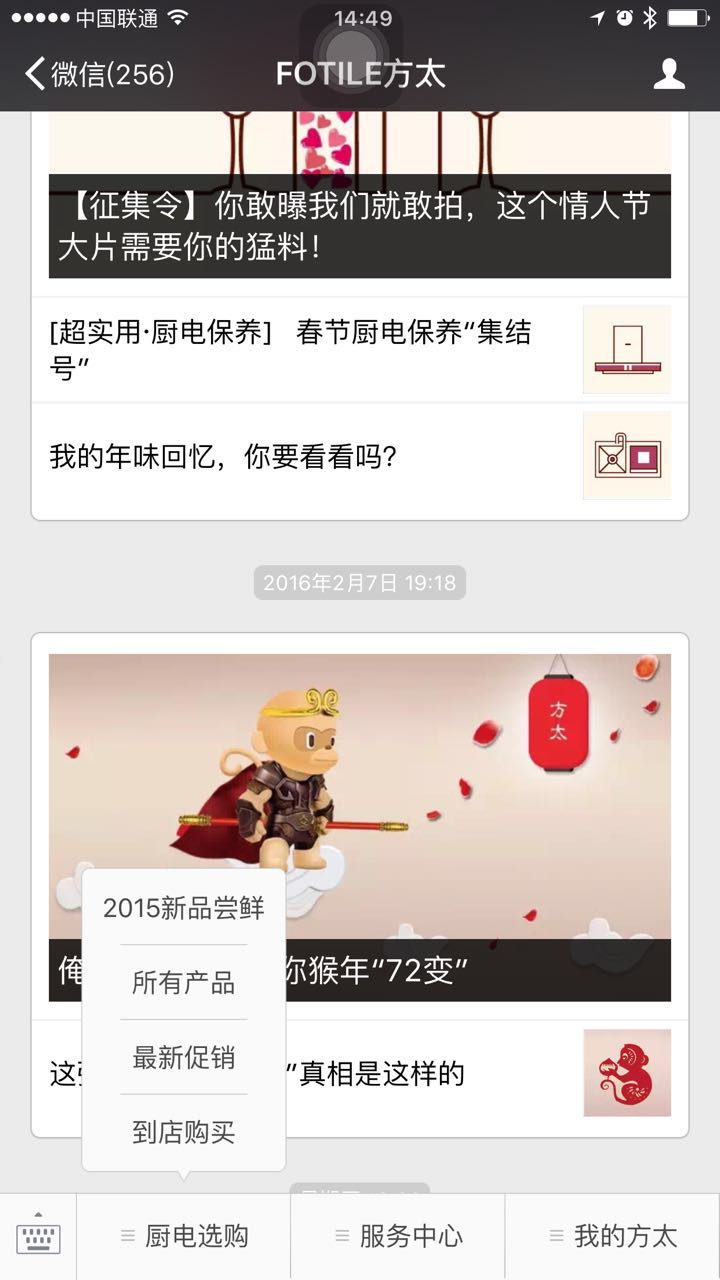720x1280 pixels.
Task: Choose 所有产品 in the popup menu
Action: [184, 983]
